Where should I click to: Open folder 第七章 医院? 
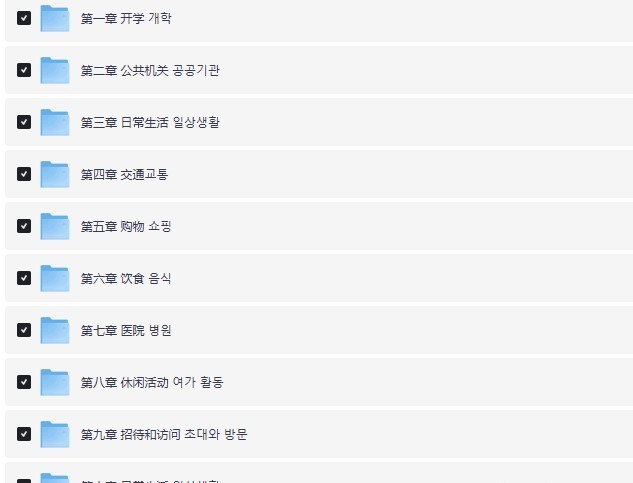pos(126,330)
